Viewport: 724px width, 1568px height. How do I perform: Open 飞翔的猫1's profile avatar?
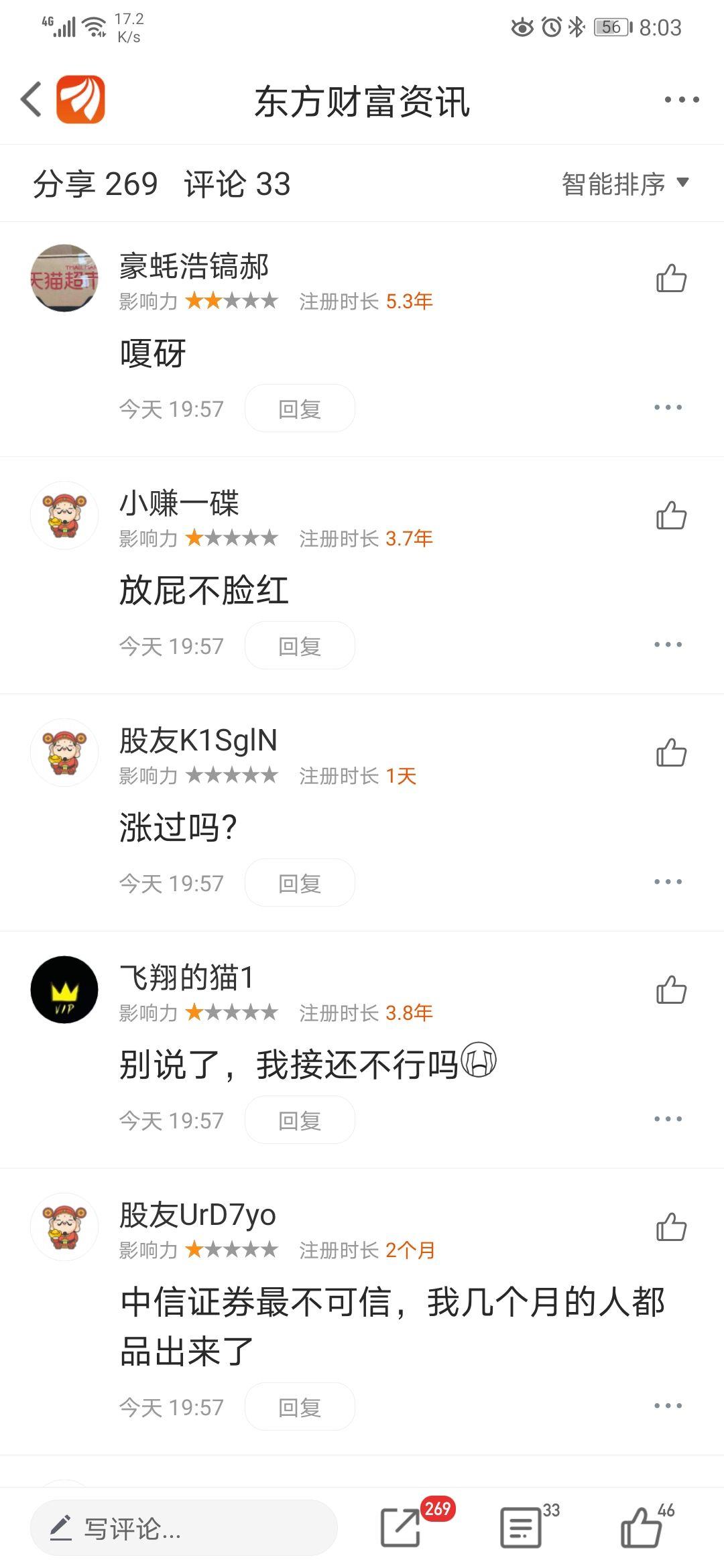point(65,990)
